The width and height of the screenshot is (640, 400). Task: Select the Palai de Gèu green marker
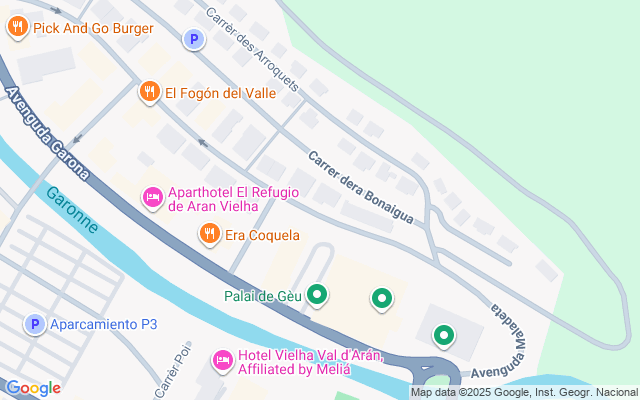pyautogui.click(x=317, y=295)
